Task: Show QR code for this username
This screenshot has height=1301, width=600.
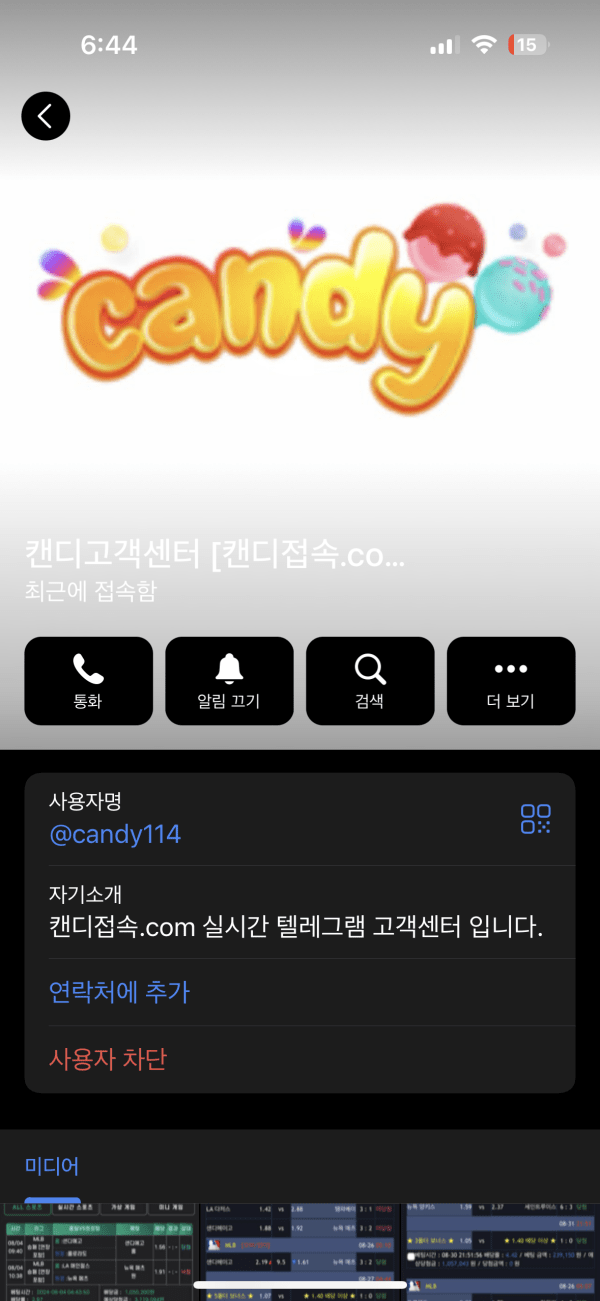Action: click(x=536, y=819)
